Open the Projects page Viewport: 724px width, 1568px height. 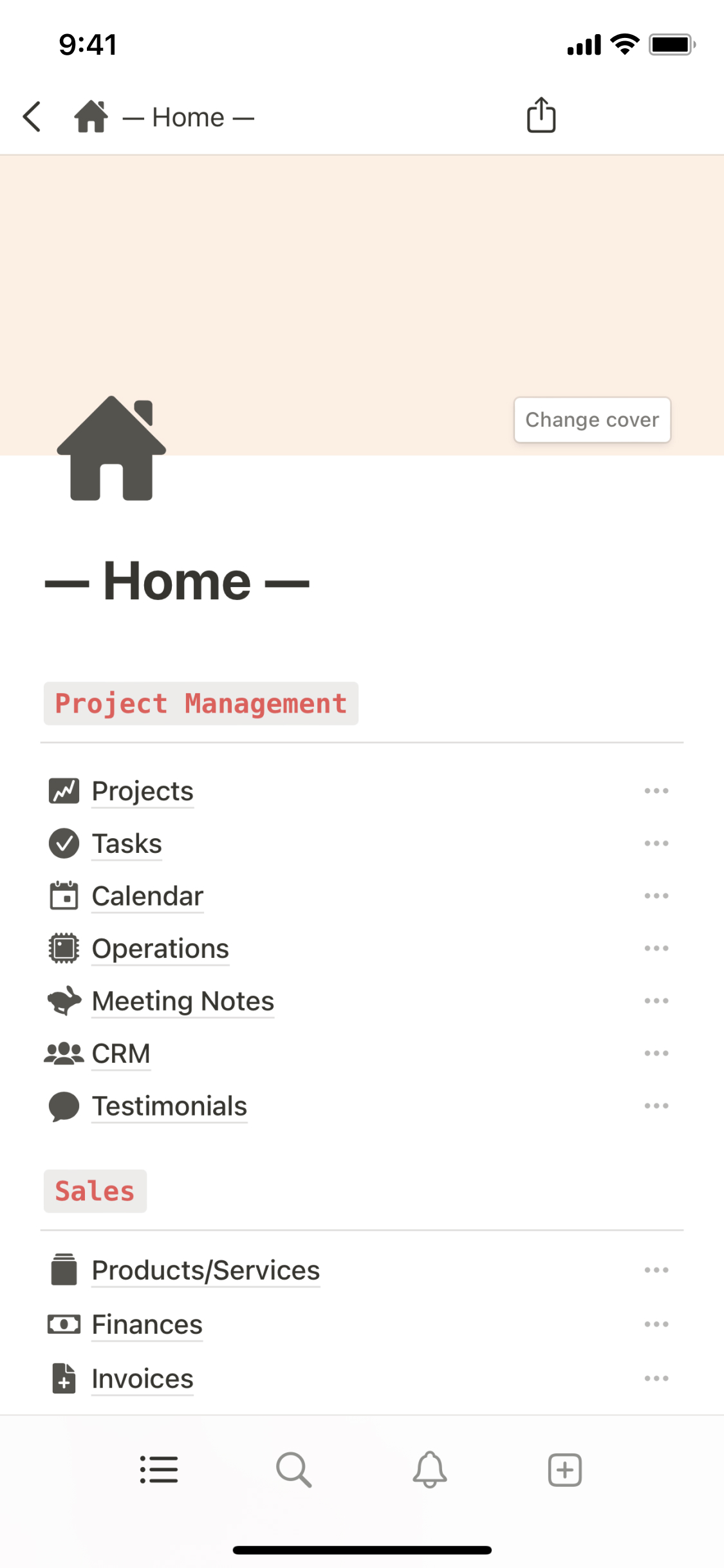(x=142, y=791)
